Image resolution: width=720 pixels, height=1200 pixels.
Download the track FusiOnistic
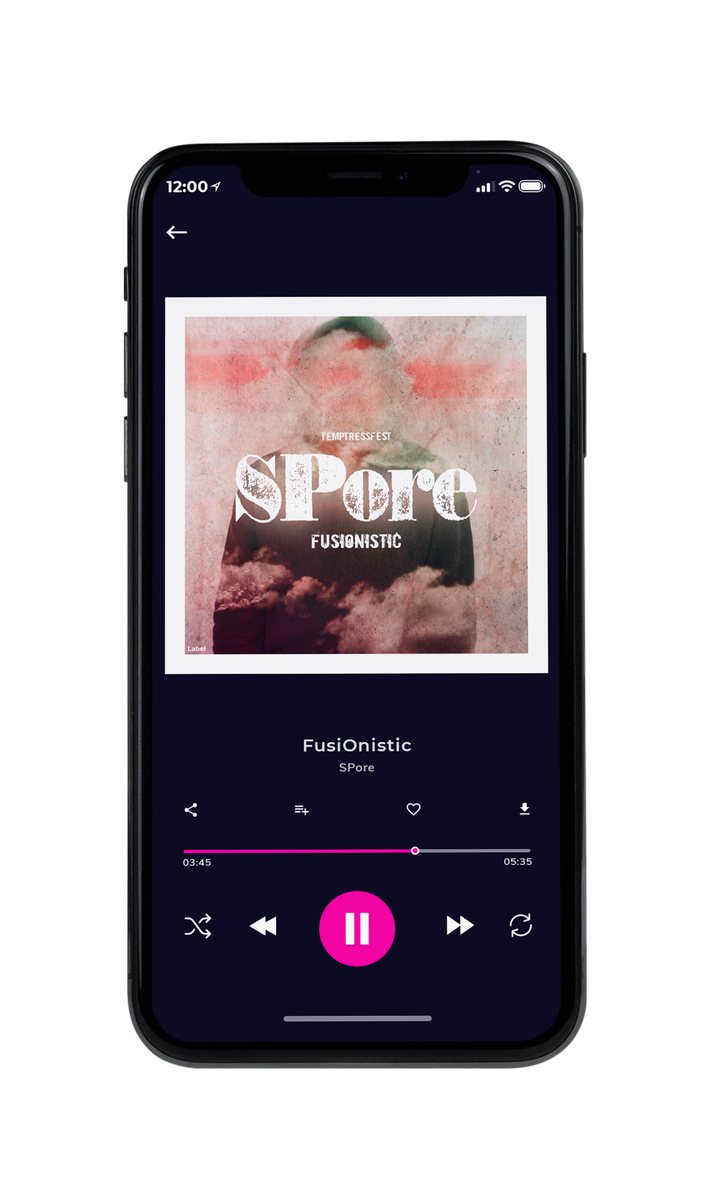(x=524, y=809)
